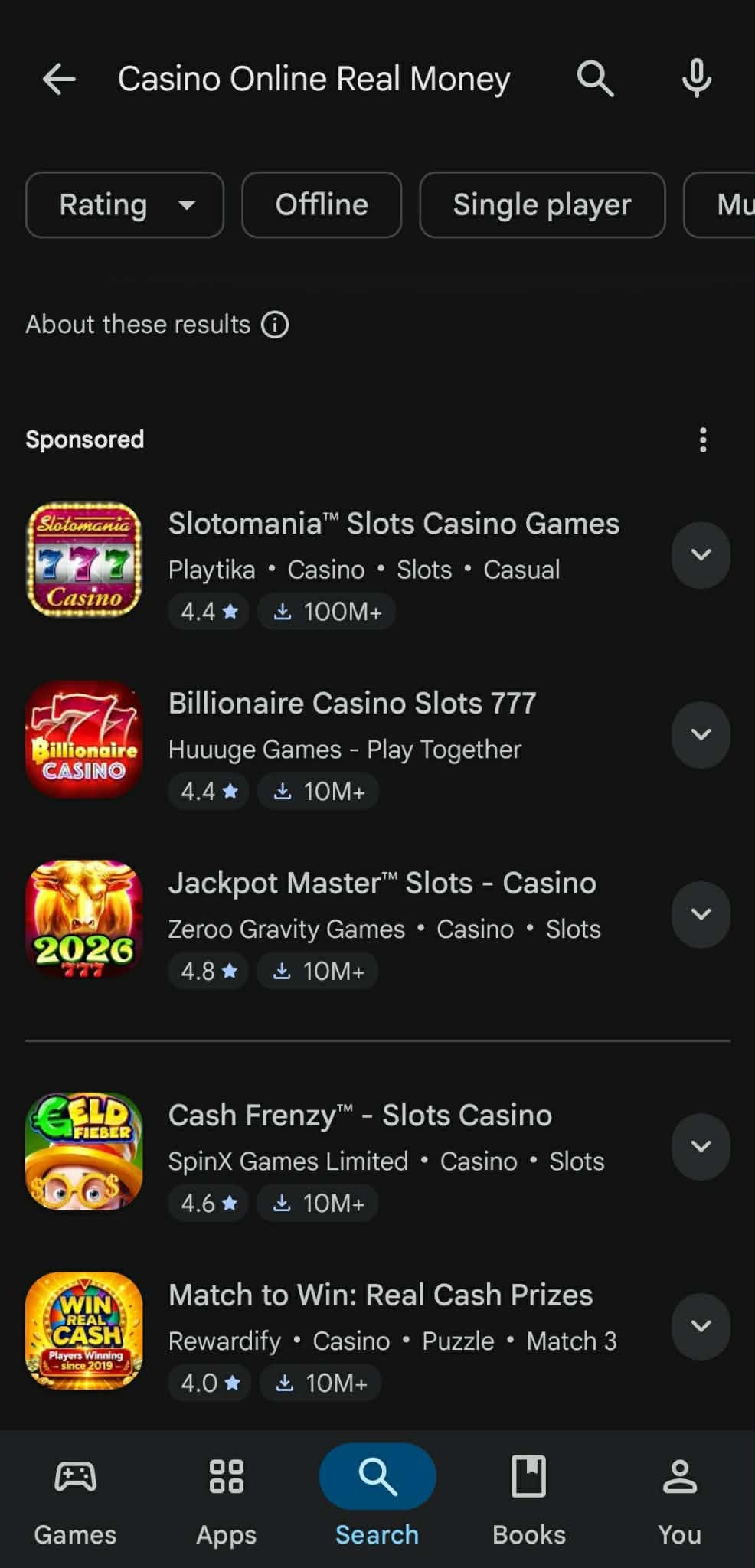This screenshot has height=1568, width=755.
Task: Switch to the Apps tab
Action: pos(226,1501)
